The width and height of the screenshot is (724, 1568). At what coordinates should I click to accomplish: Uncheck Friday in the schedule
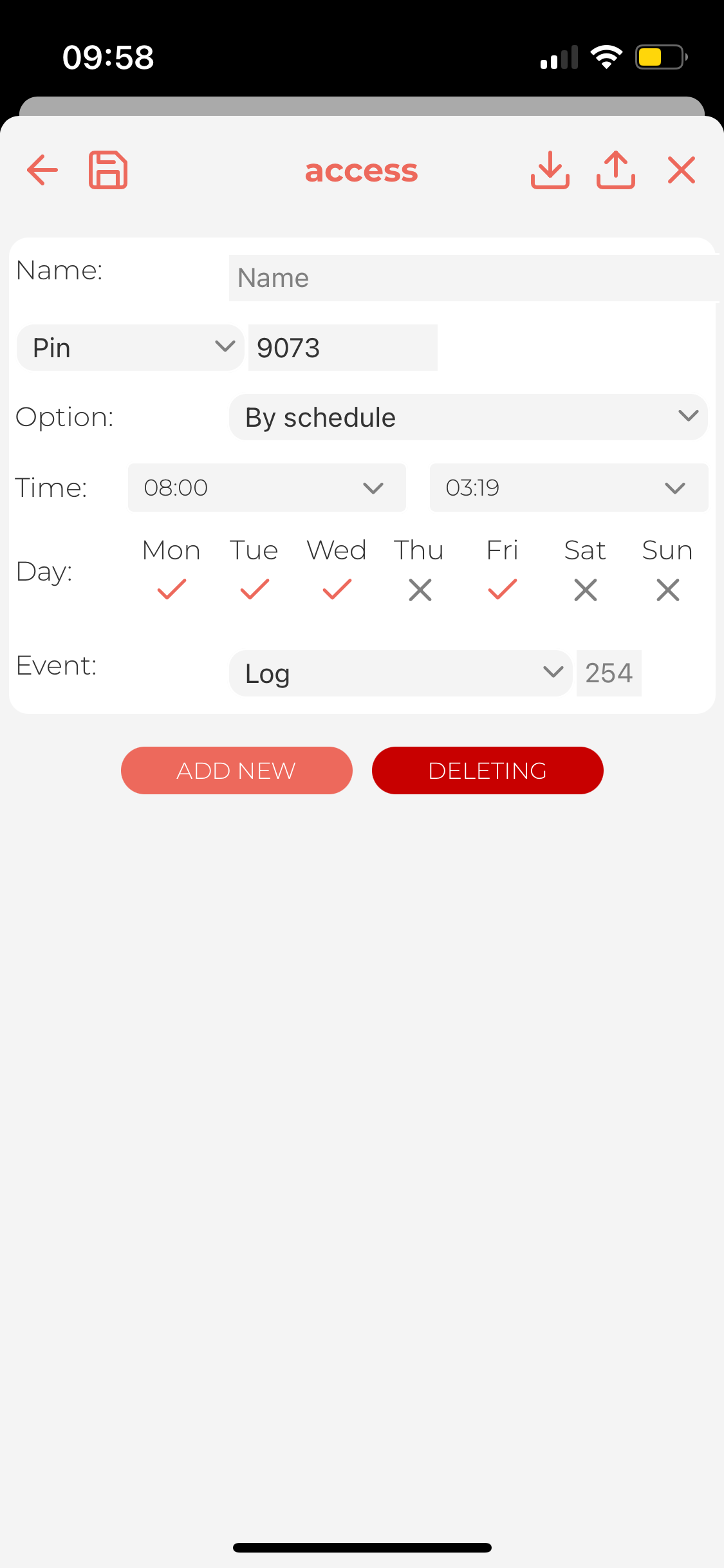502,589
